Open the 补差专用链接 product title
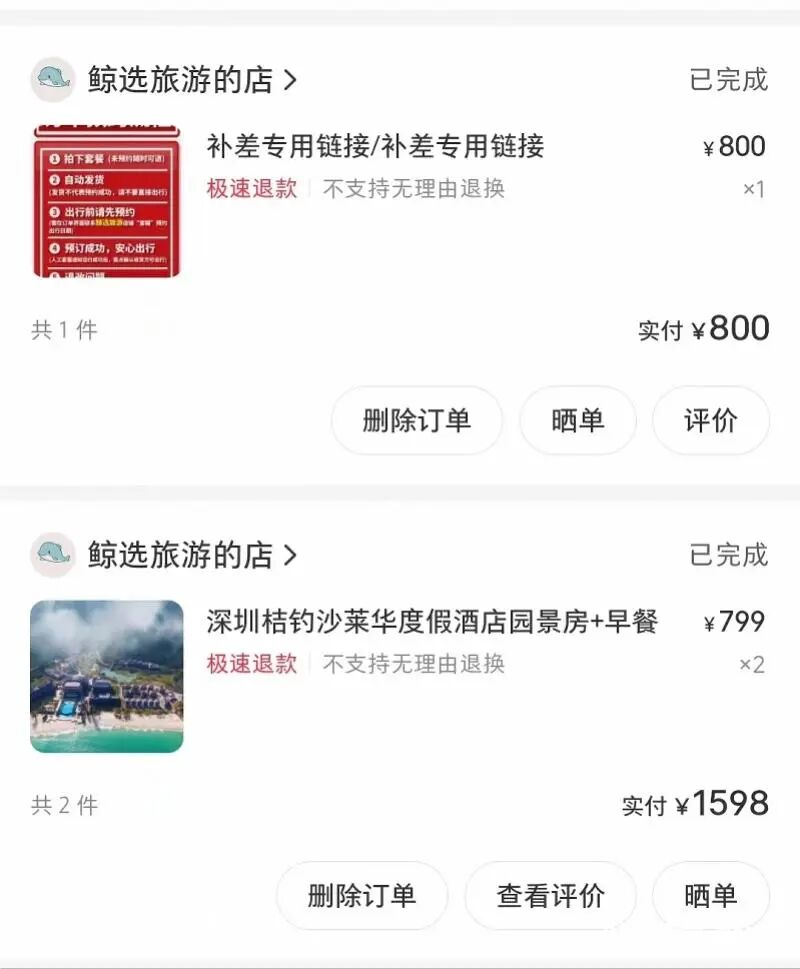Viewport: 800px width, 969px height. (378, 146)
